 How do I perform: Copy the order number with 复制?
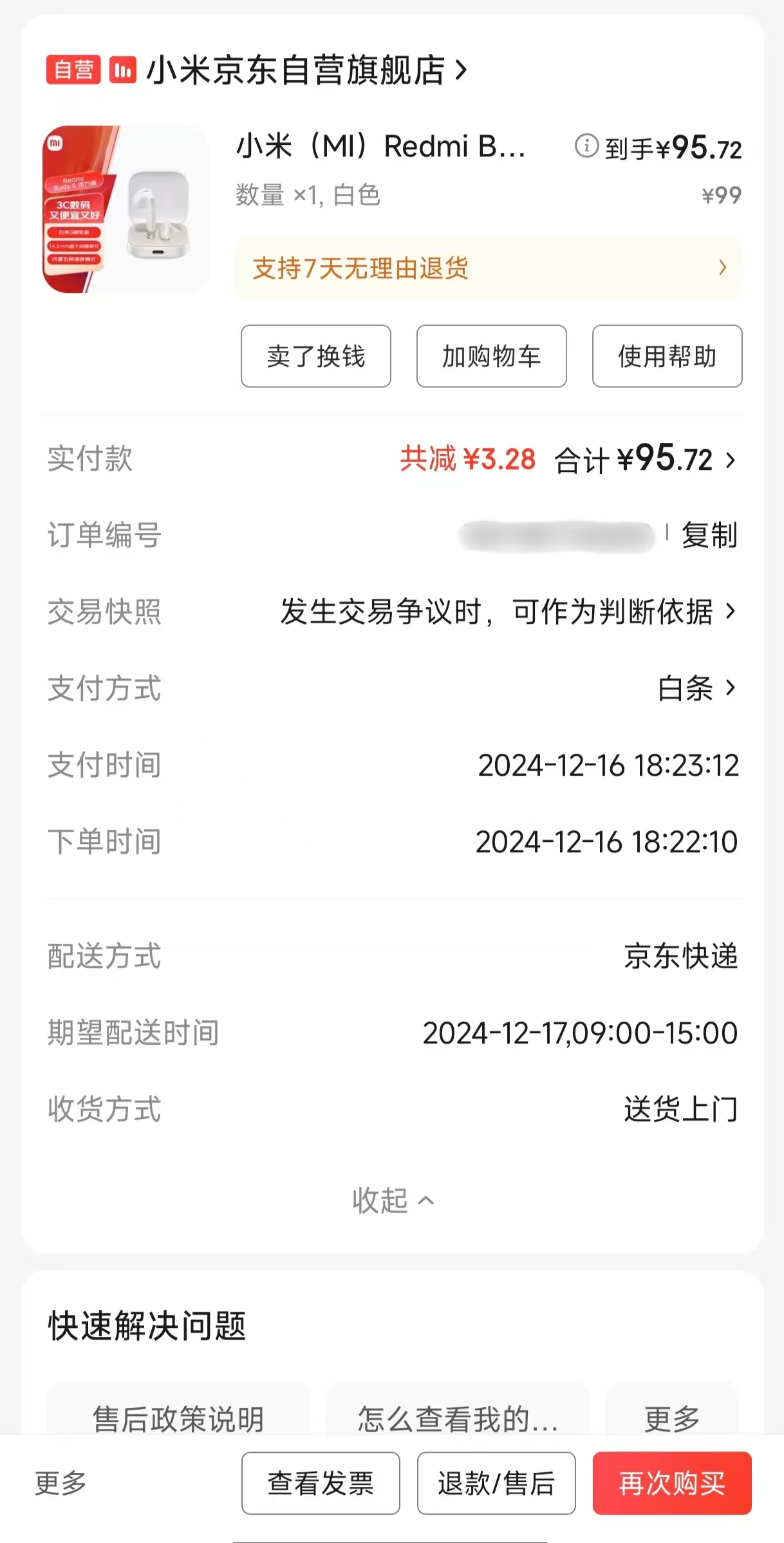pyautogui.click(x=709, y=535)
